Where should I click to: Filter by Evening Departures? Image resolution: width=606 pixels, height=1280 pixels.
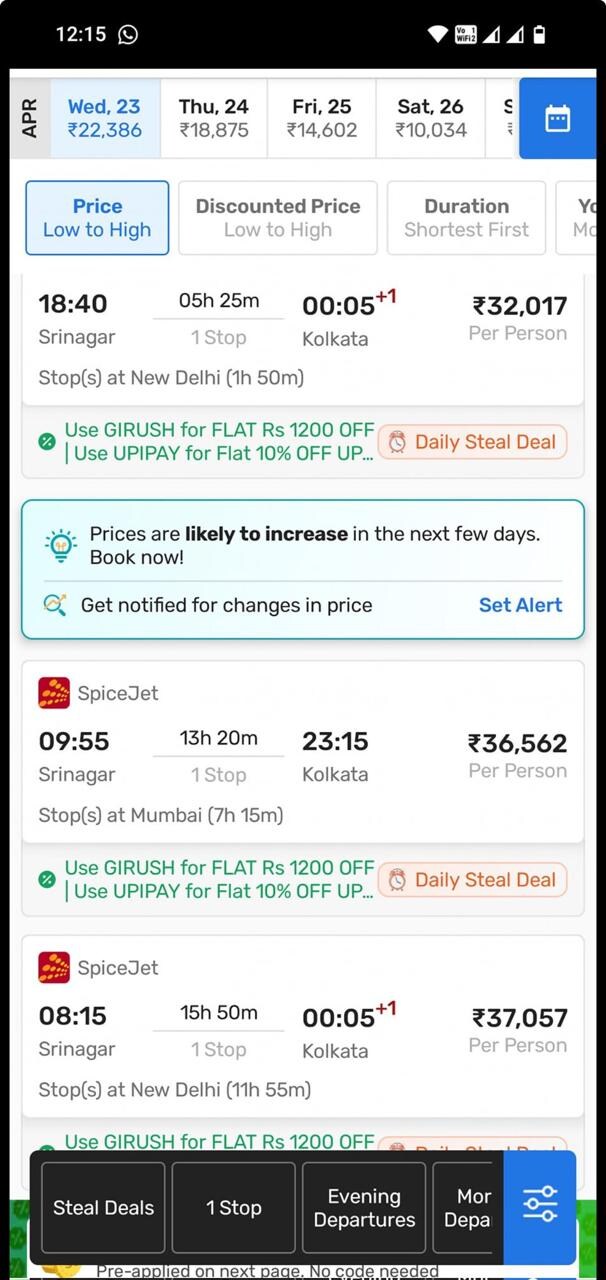click(363, 1207)
